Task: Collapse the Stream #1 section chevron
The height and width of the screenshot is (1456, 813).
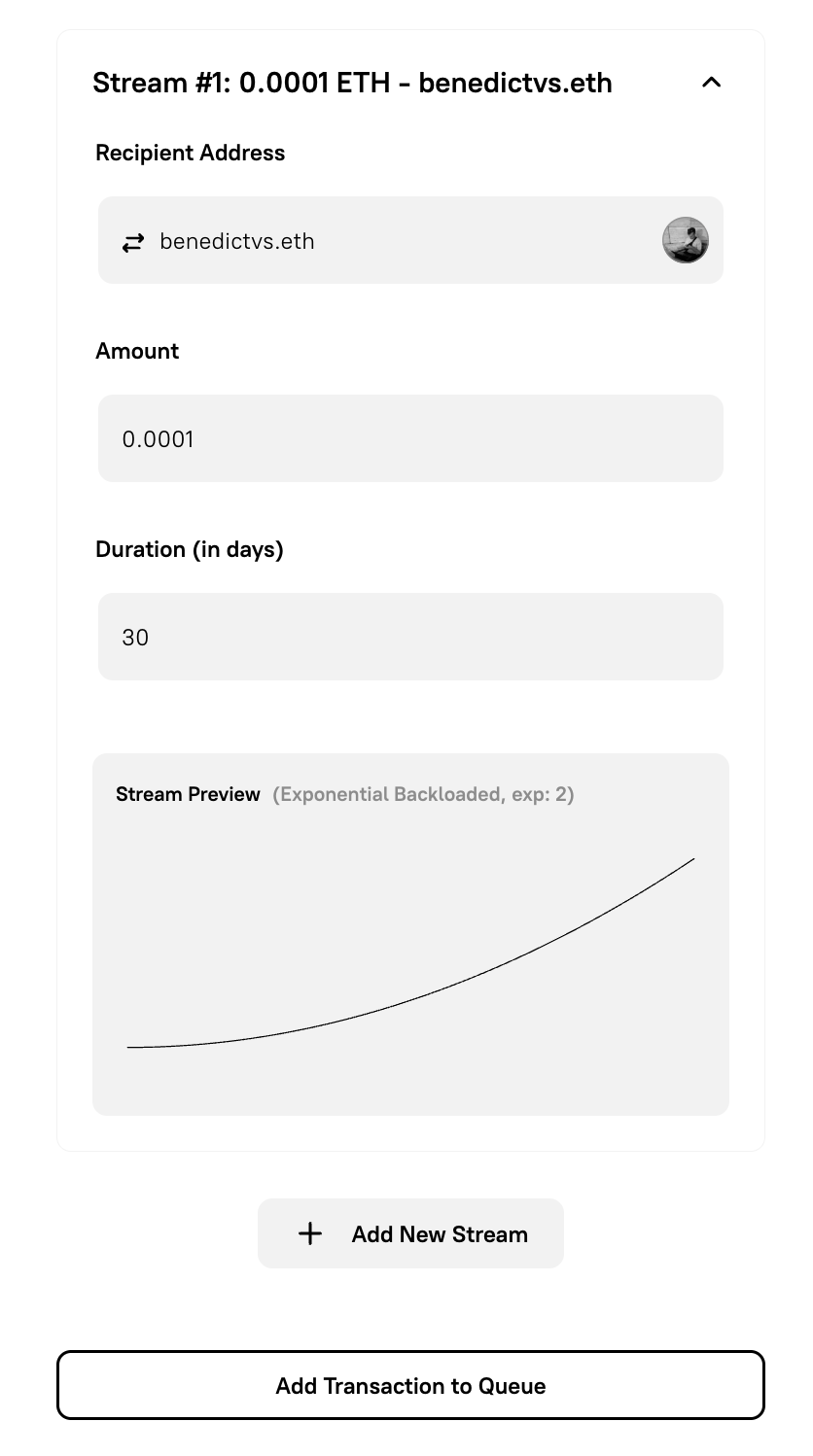Action: pos(711,83)
